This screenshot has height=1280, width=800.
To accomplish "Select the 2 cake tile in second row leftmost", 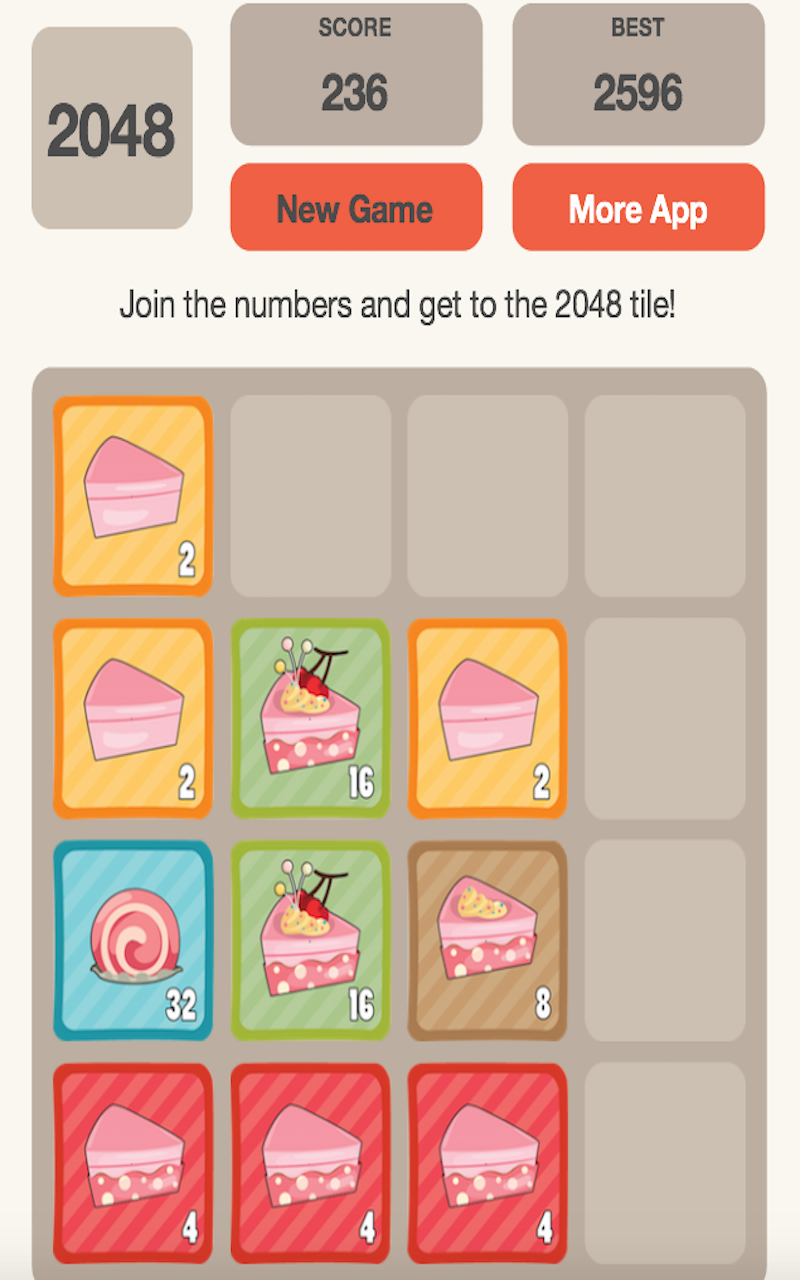I will 132,719.
